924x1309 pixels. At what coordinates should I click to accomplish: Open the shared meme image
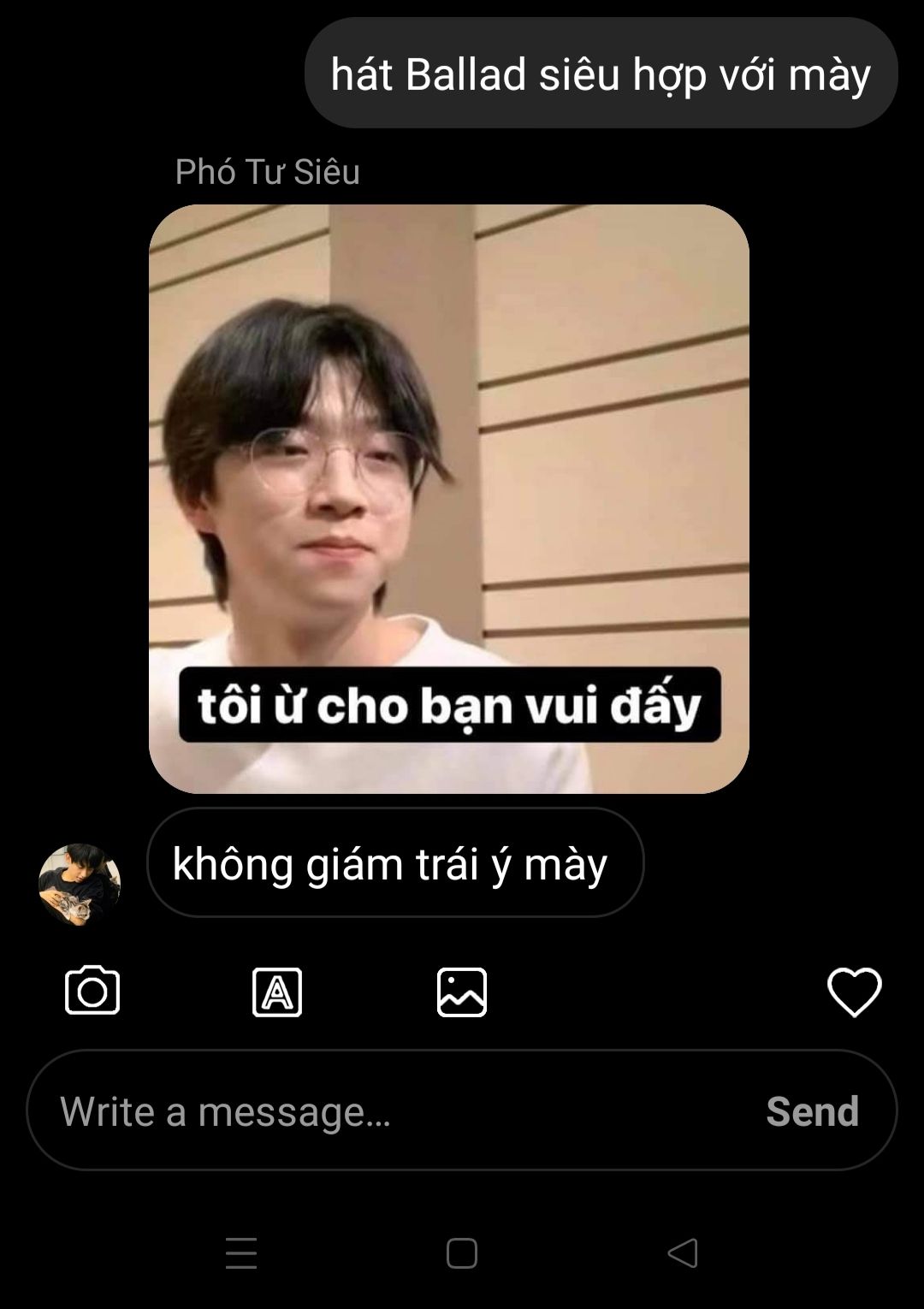[449, 498]
